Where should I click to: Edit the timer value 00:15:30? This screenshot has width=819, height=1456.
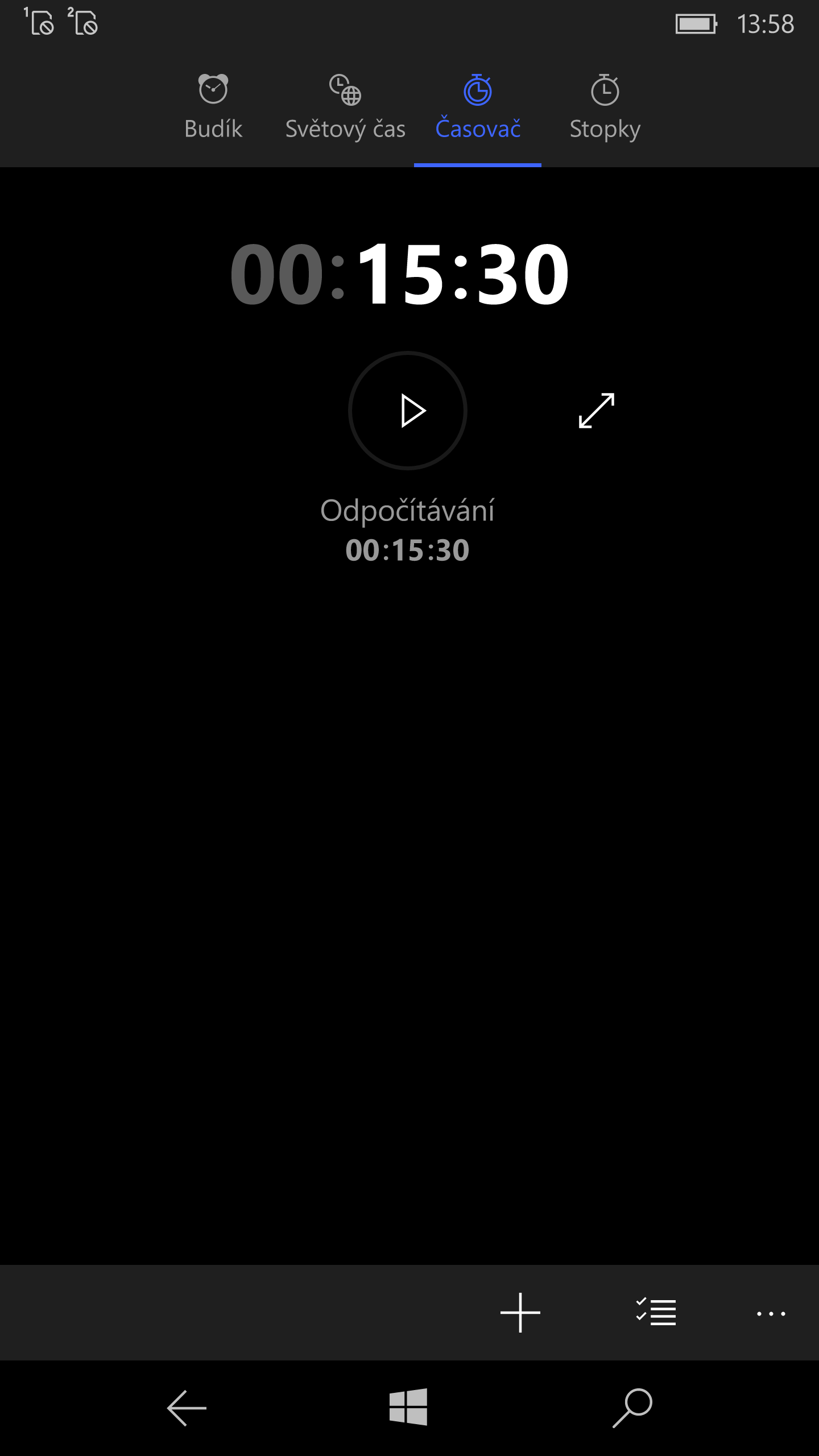400,274
